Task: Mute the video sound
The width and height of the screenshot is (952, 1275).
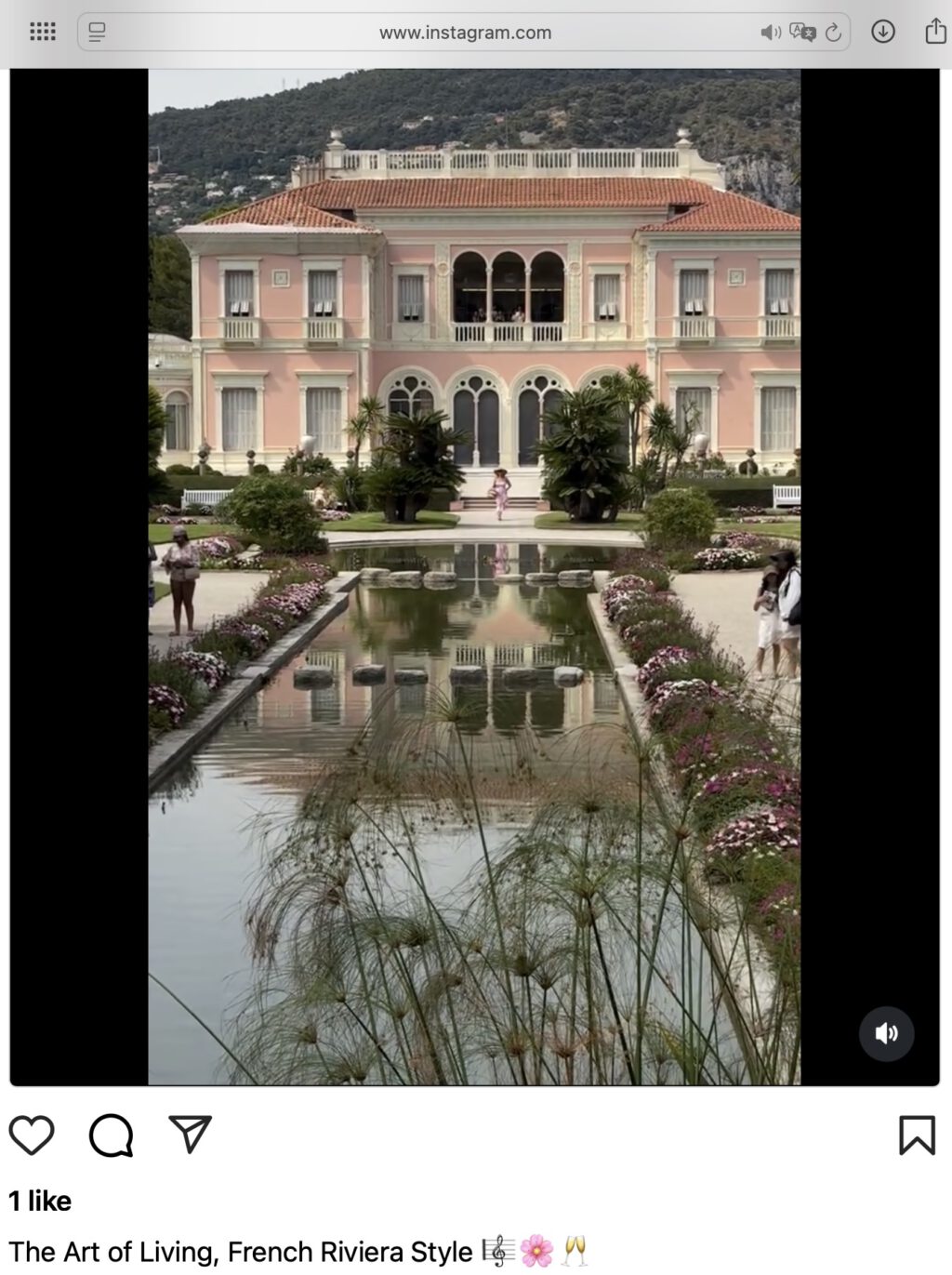Action: [x=886, y=1033]
